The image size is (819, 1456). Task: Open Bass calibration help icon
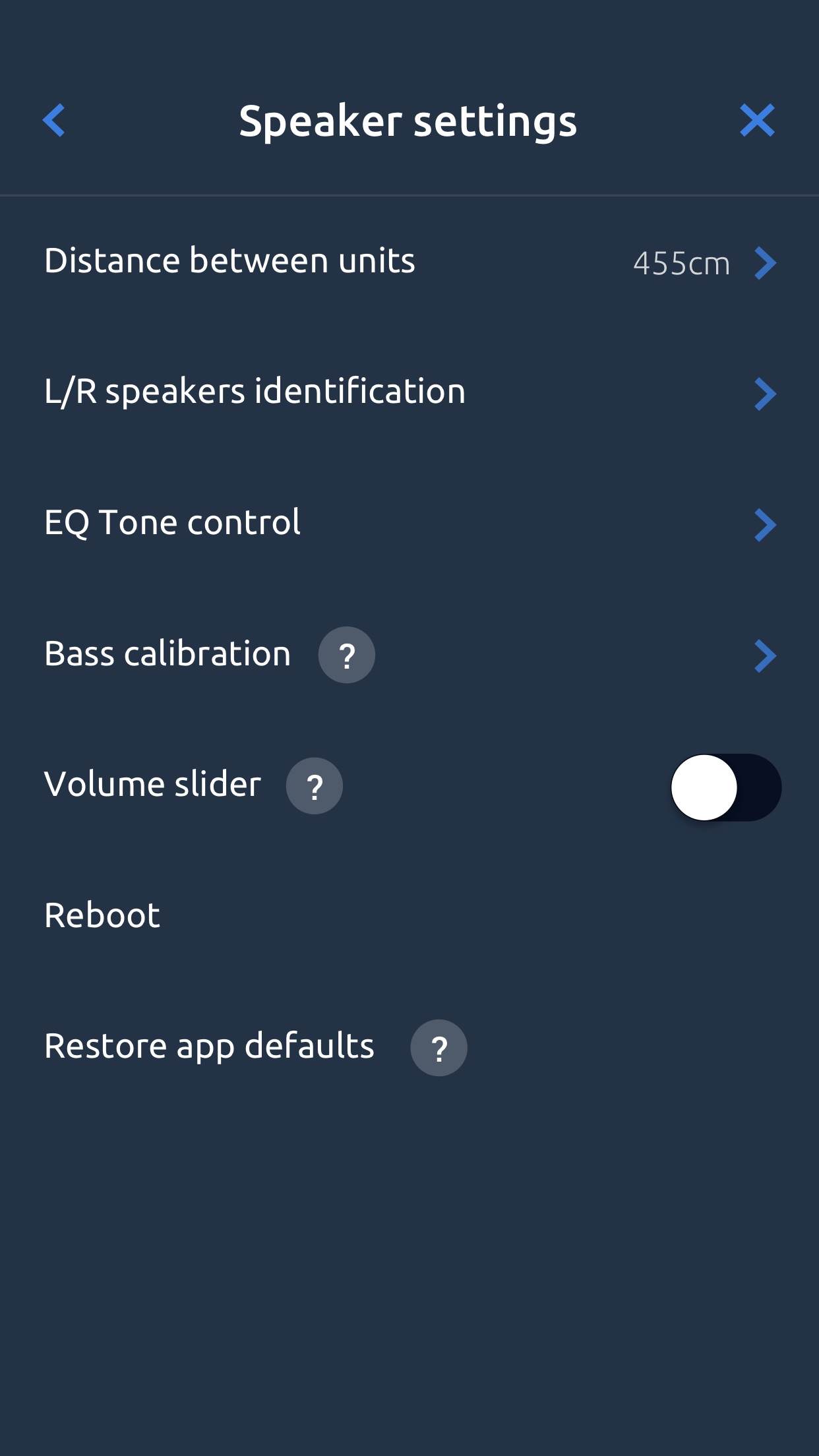coord(346,654)
